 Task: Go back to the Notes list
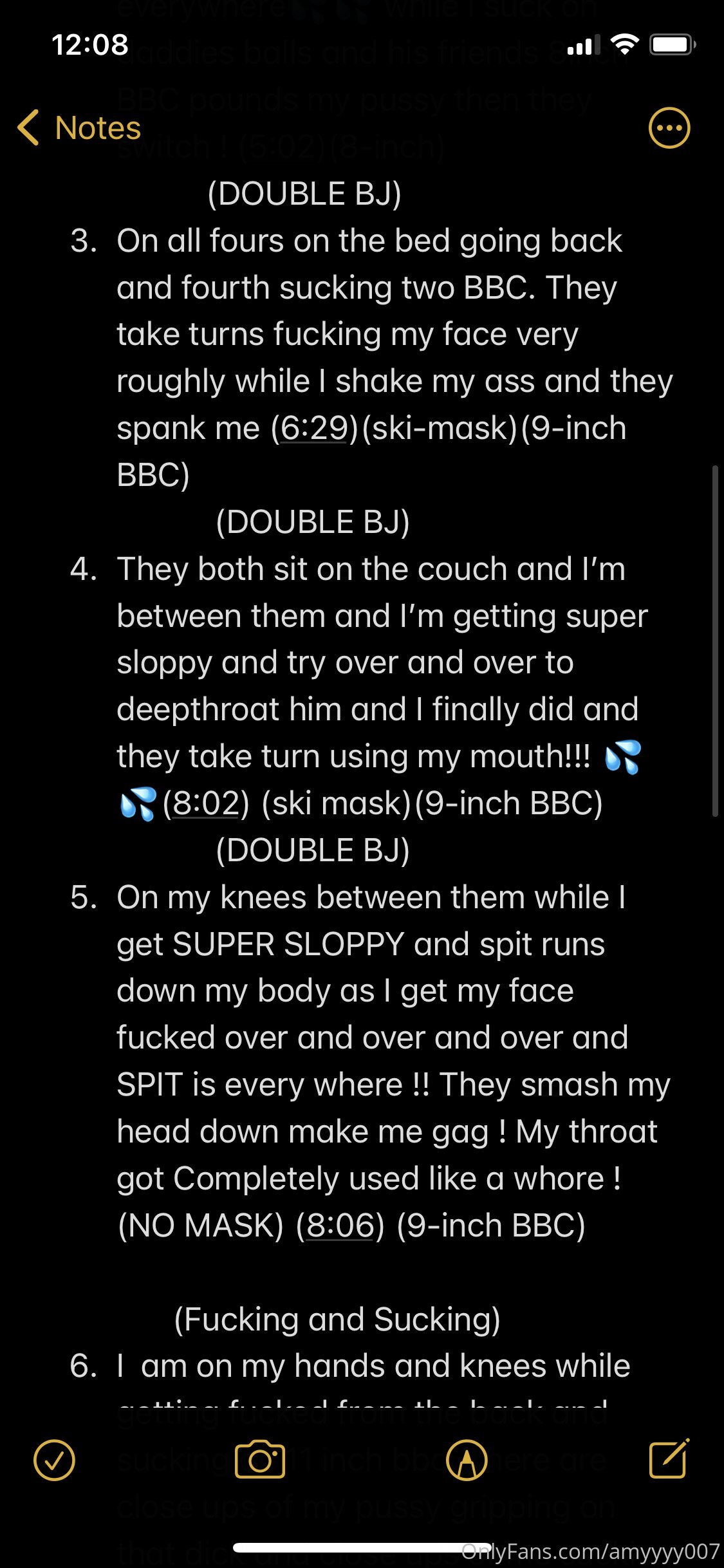coord(79,127)
